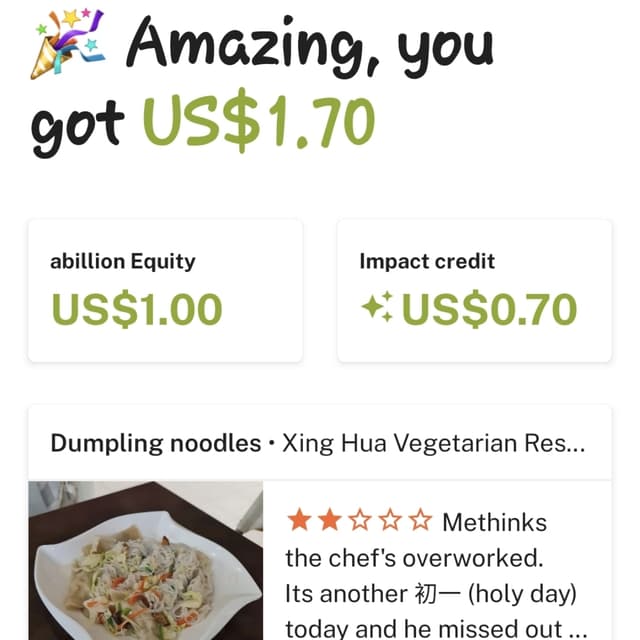This screenshot has height=640, width=640.
Task: Open the abillion Equity card
Action: (165, 290)
